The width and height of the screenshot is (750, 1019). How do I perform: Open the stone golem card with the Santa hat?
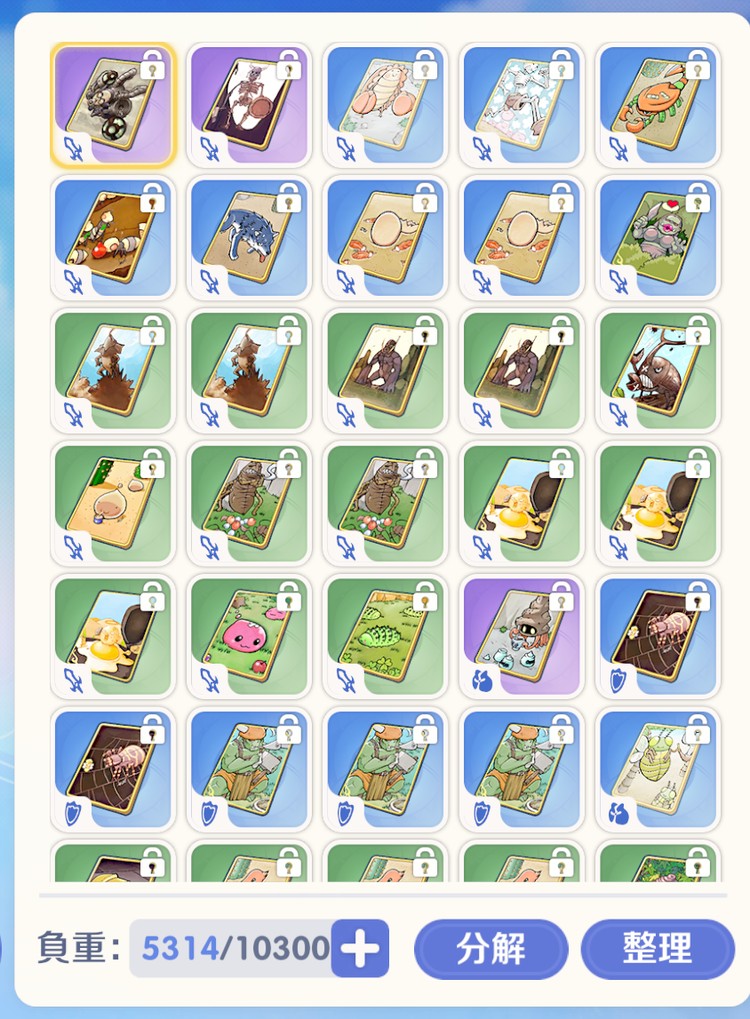coord(658,238)
